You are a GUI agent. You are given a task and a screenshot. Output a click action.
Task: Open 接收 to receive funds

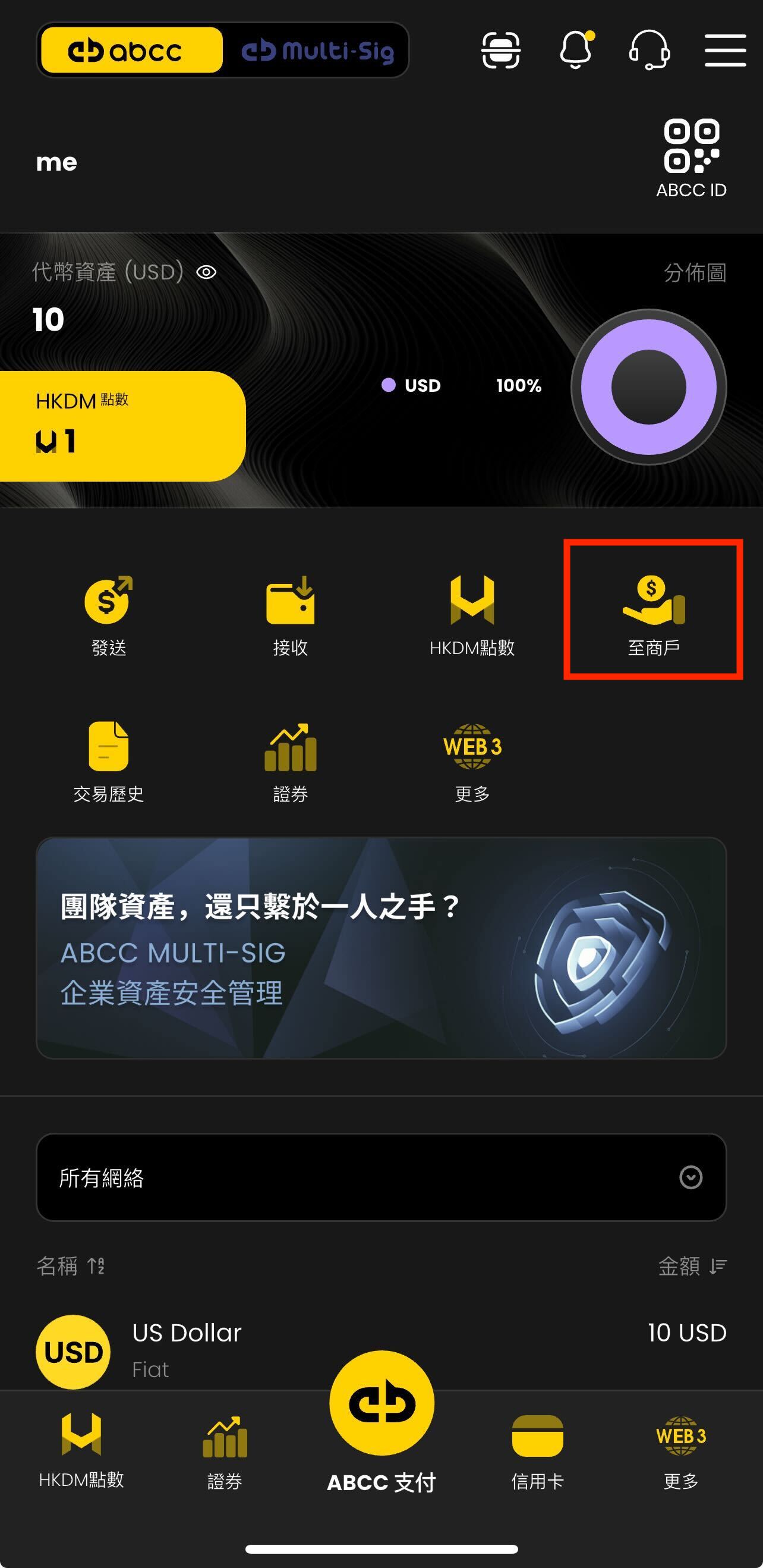[290, 615]
